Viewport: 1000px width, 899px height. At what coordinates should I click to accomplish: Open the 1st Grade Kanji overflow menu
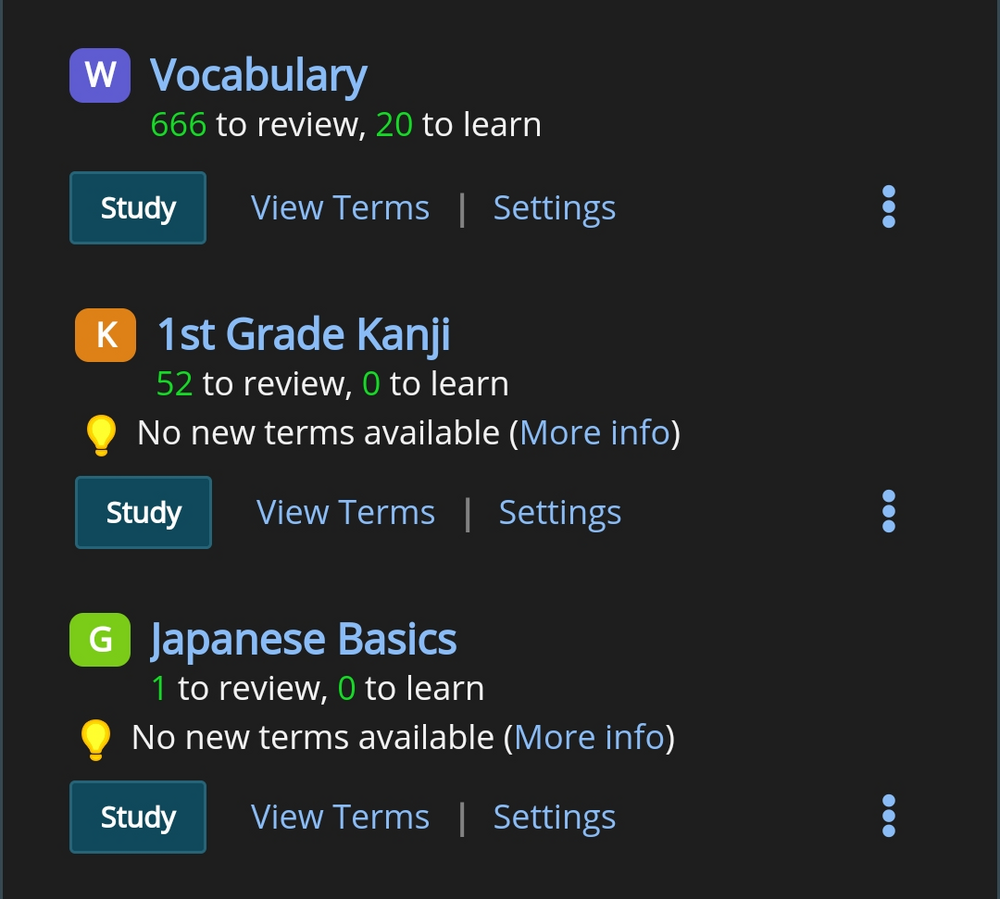coord(888,511)
